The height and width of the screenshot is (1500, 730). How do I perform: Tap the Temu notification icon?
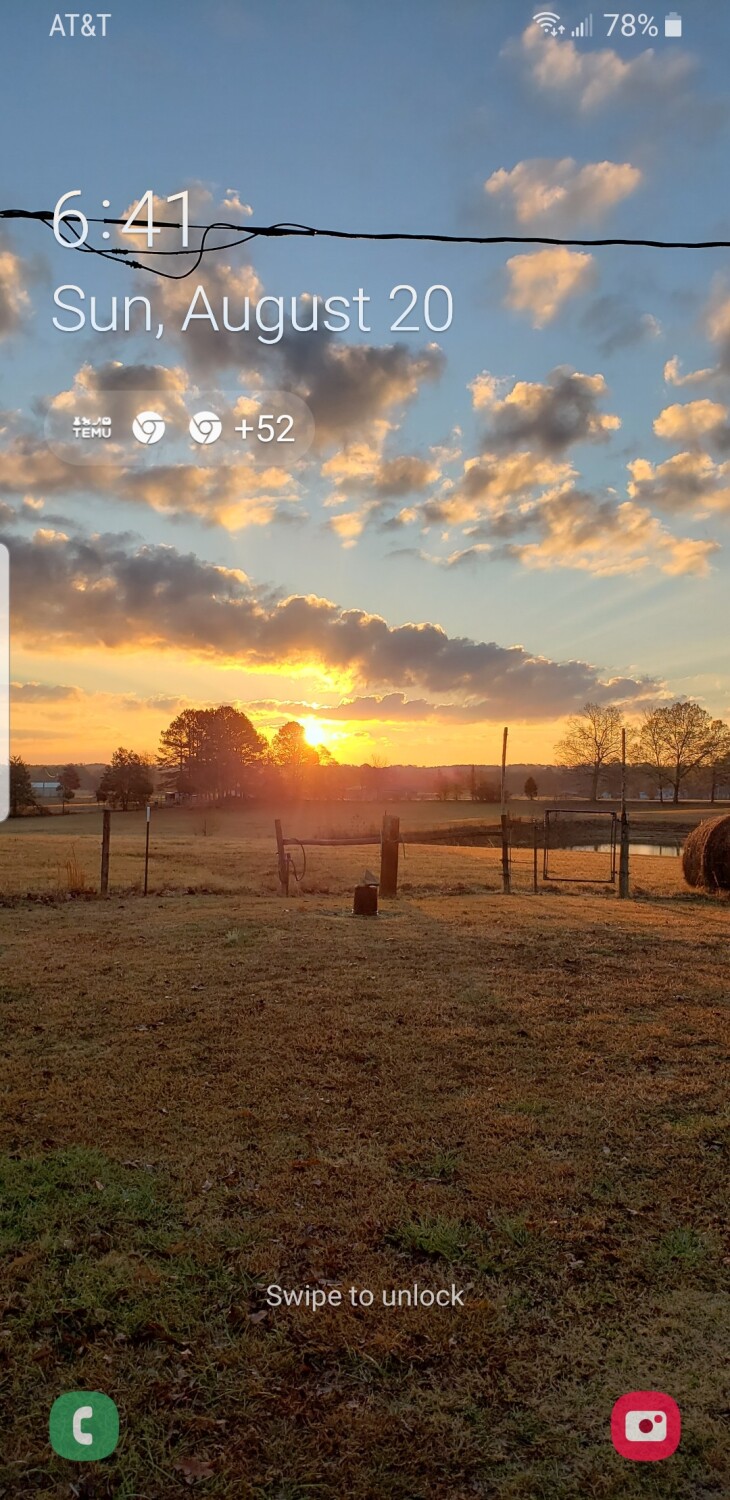point(90,428)
